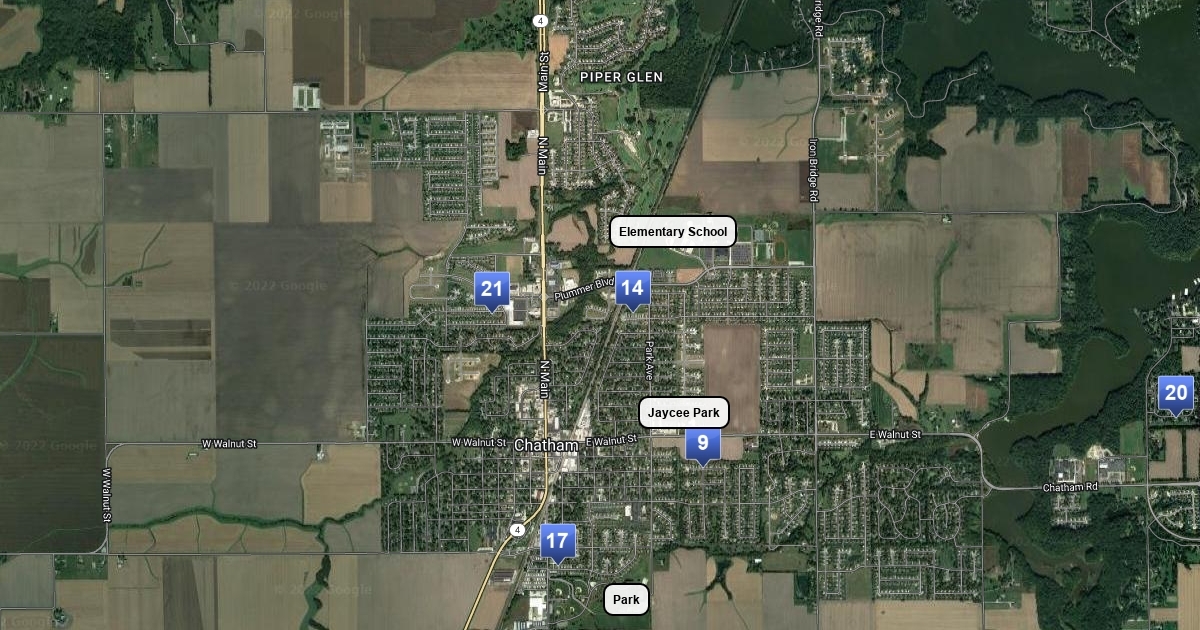The image size is (1200, 630).
Task: Open map marker number 17
Action: 557,542
